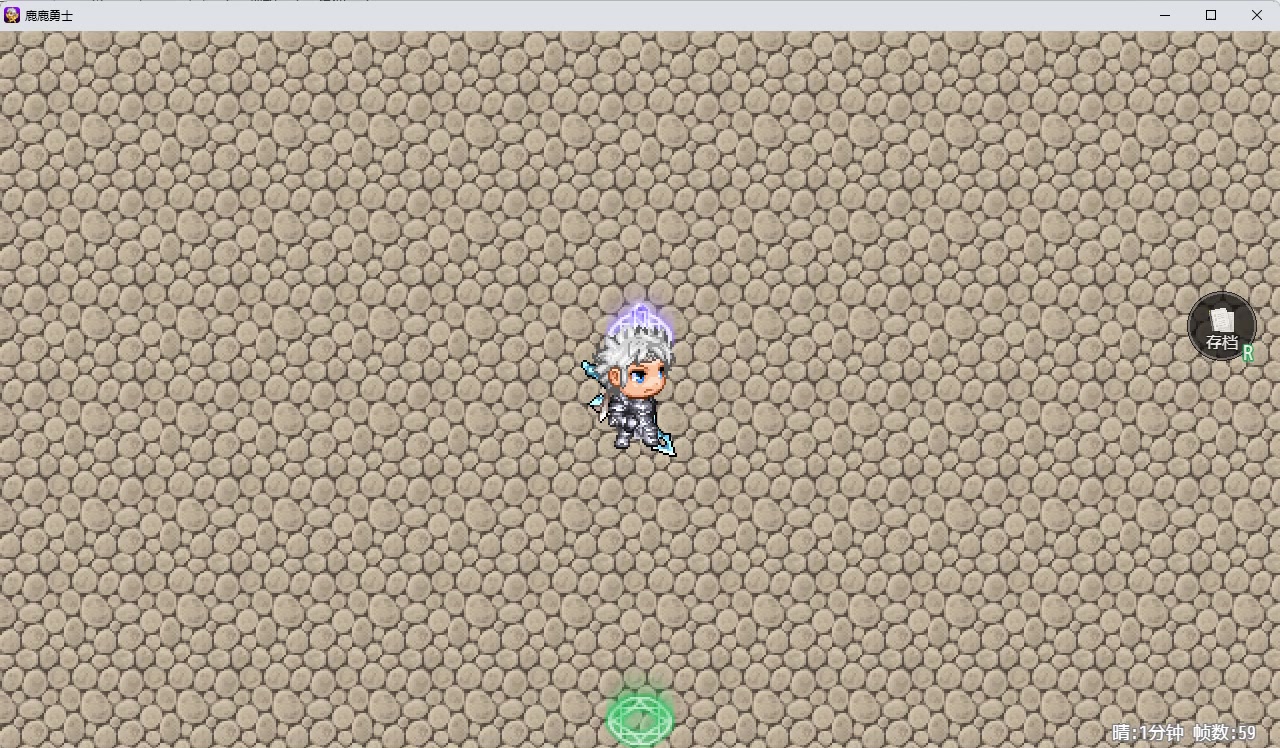Minimize the game window

(x=1166, y=15)
